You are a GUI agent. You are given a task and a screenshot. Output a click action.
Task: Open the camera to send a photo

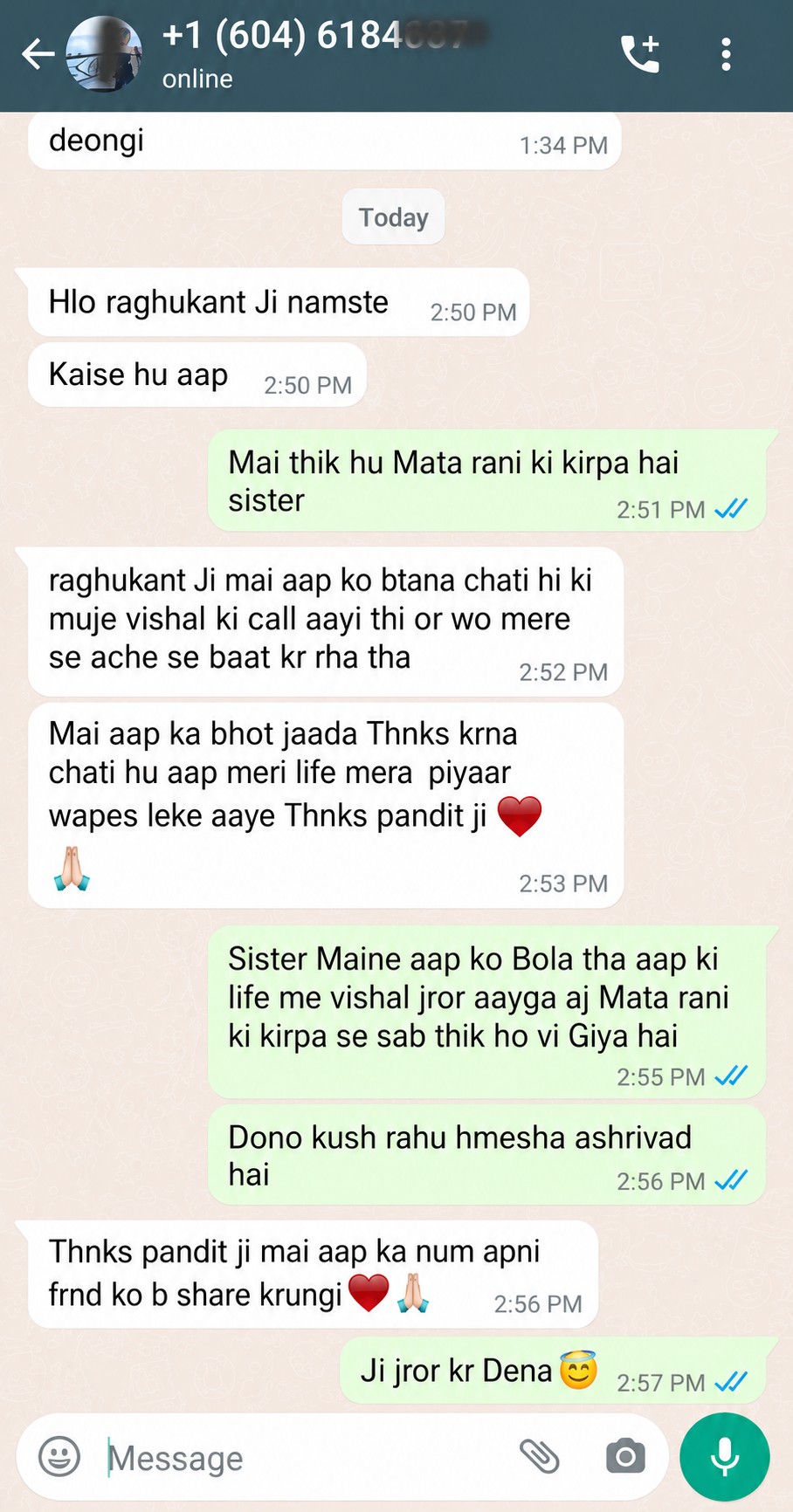(x=625, y=1457)
